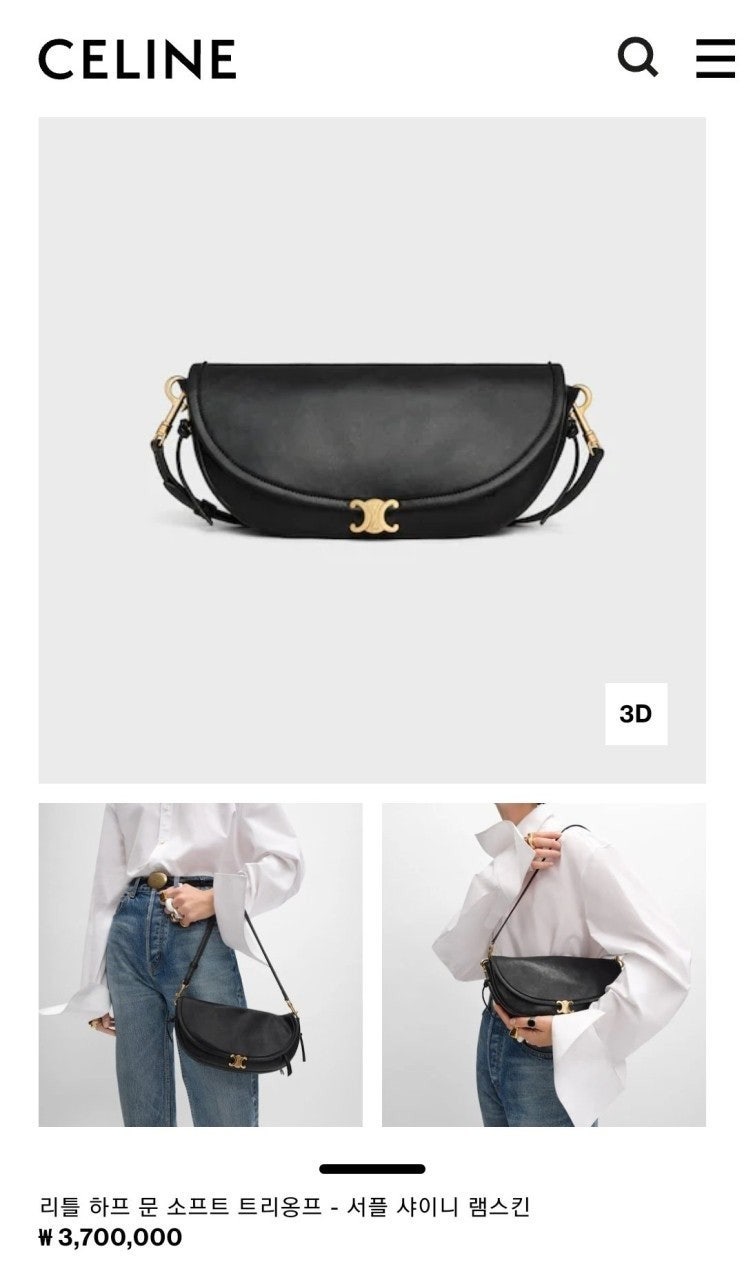Go to the CELINE home page

coord(137,60)
